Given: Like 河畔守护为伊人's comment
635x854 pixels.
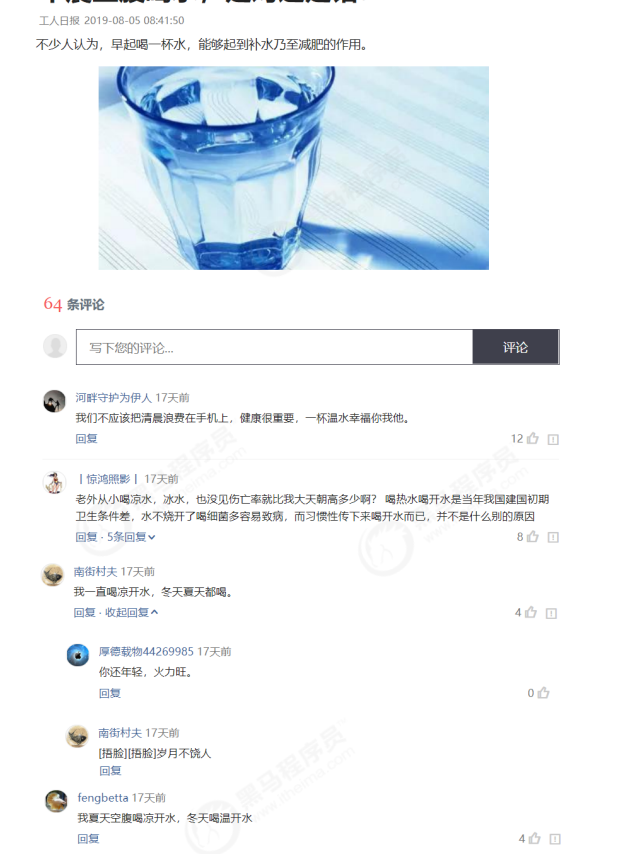Looking at the screenshot, I should pyautogui.click(x=532, y=438).
